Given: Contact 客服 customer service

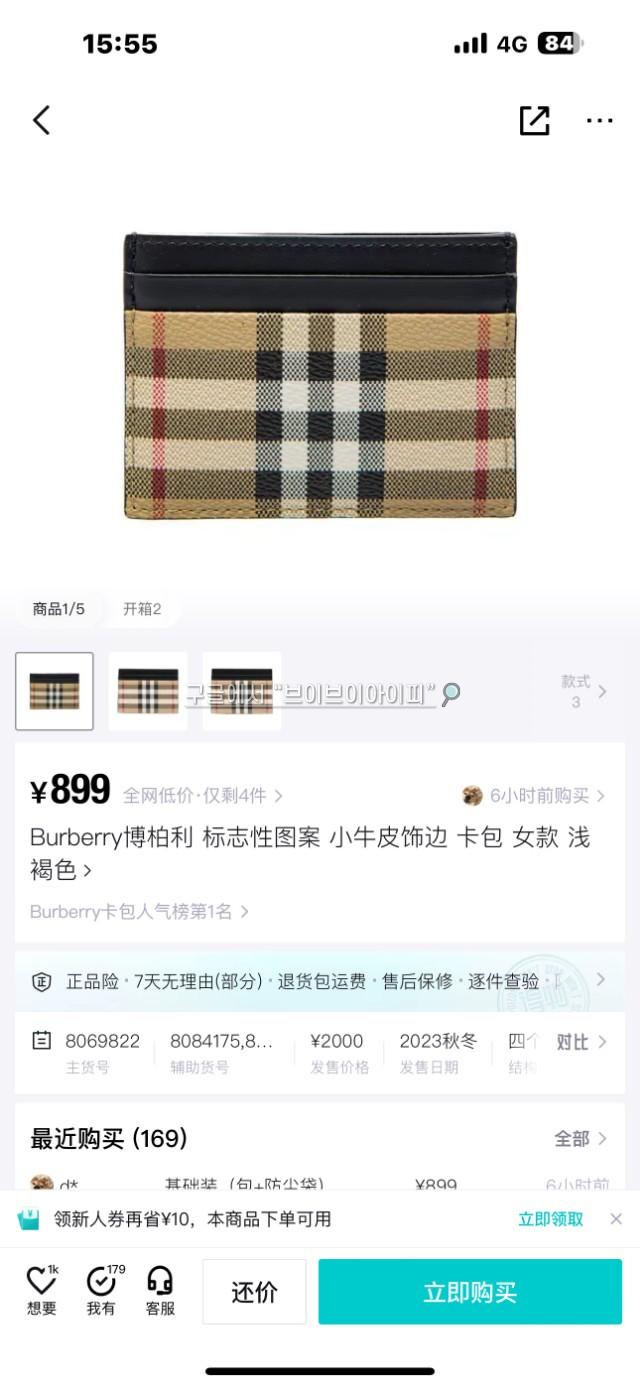Looking at the screenshot, I should point(160,1290).
